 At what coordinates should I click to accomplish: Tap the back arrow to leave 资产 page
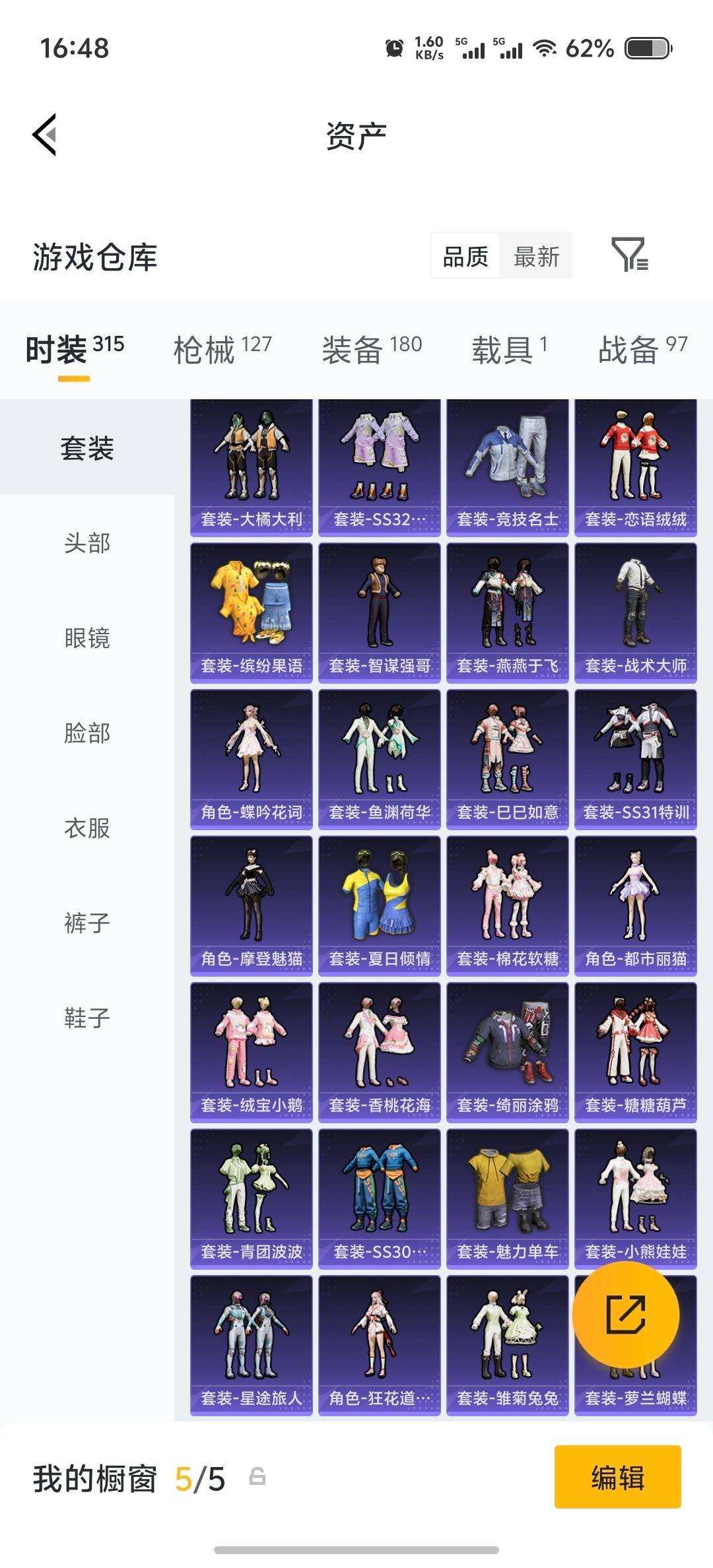click(x=44, y=135)
